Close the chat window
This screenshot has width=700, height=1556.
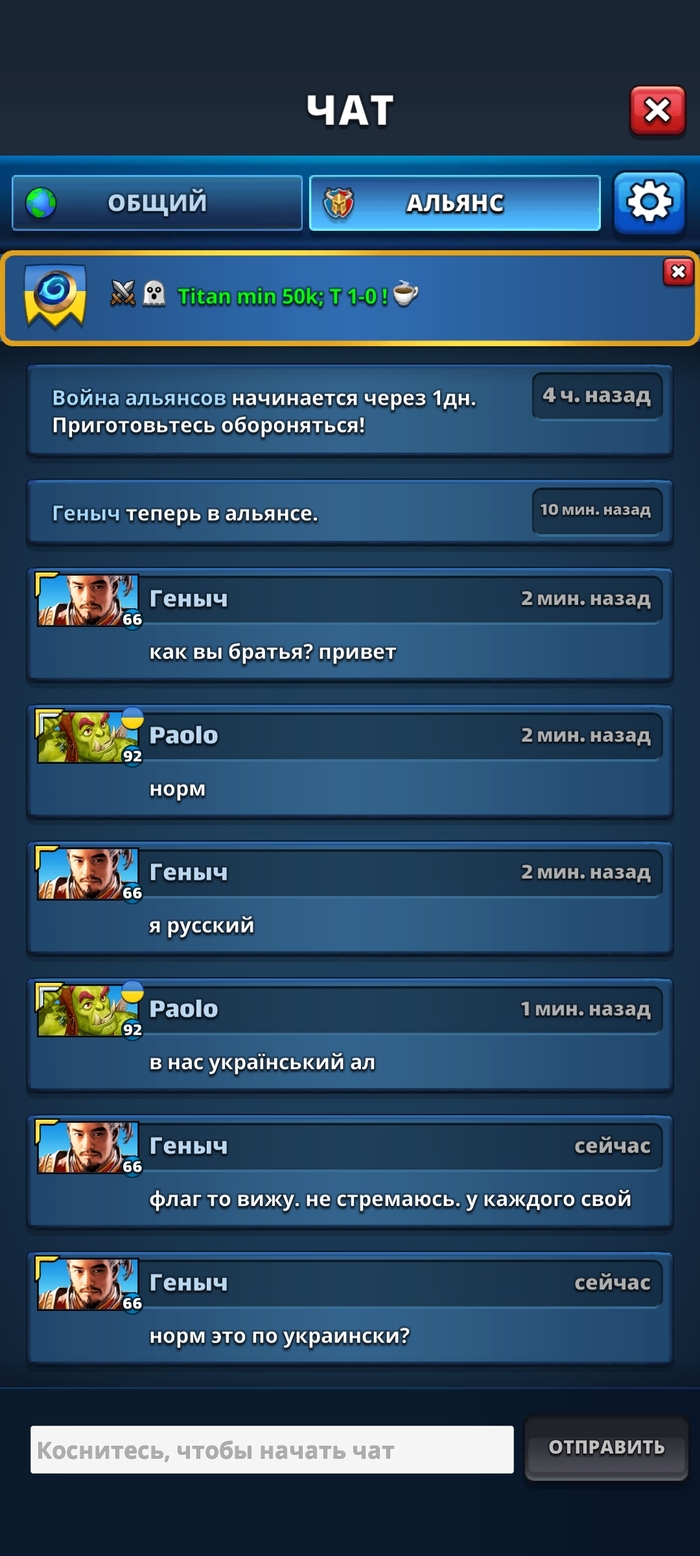tap(657, 111)
